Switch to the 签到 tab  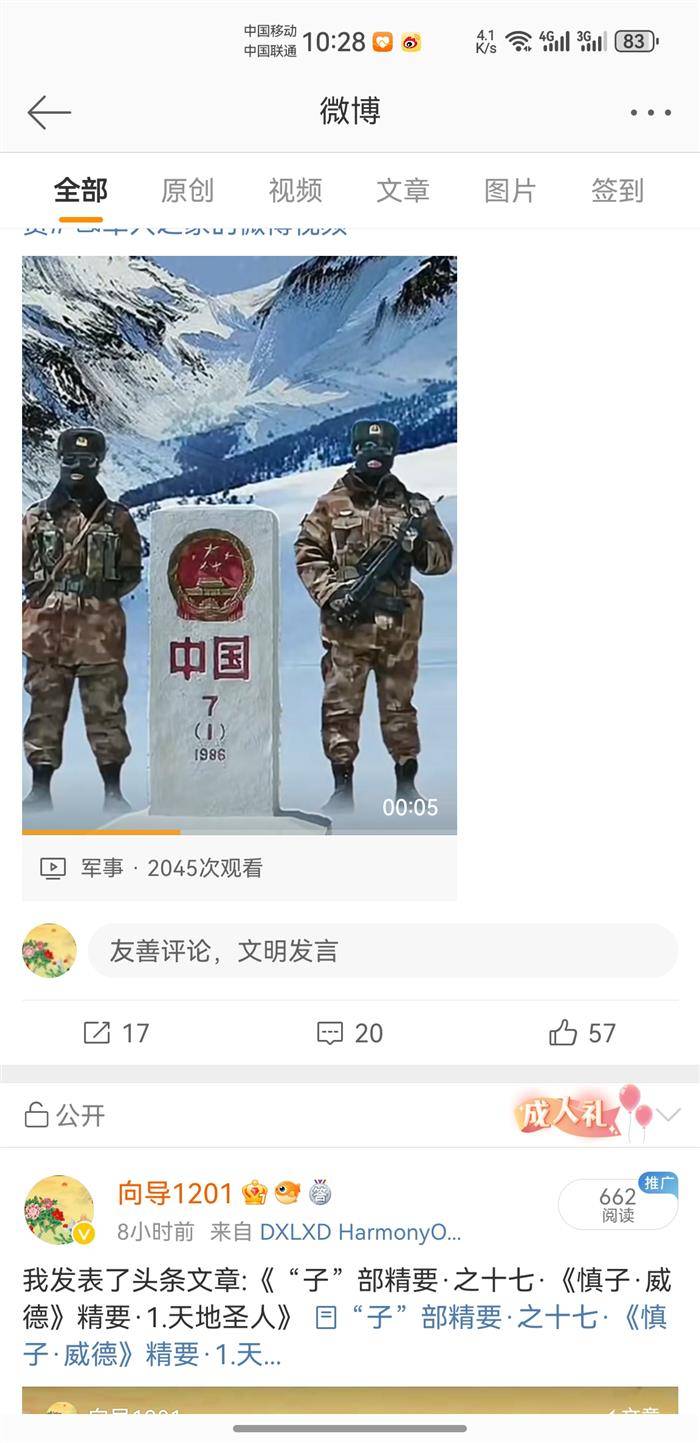(617, 190)
